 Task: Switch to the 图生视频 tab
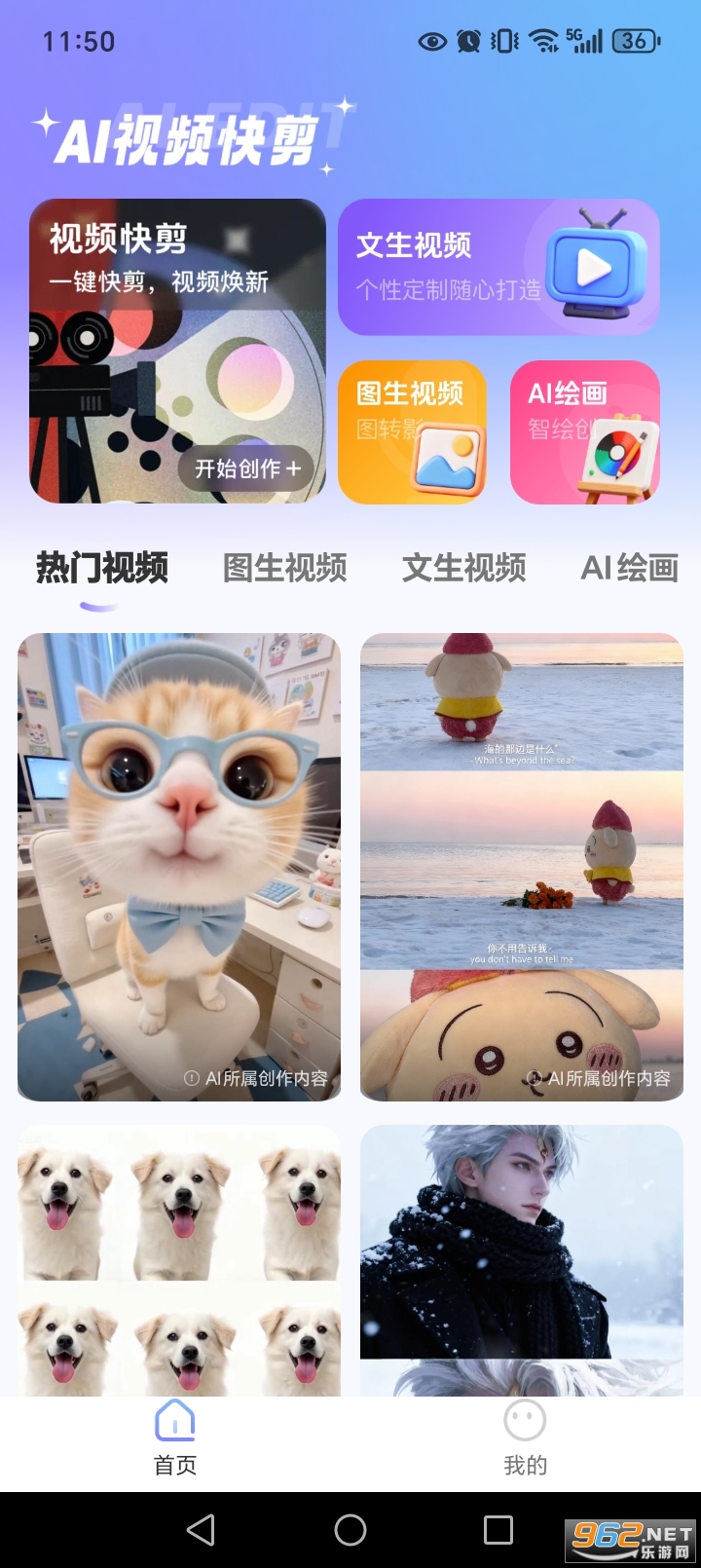[x=285, y=568]
